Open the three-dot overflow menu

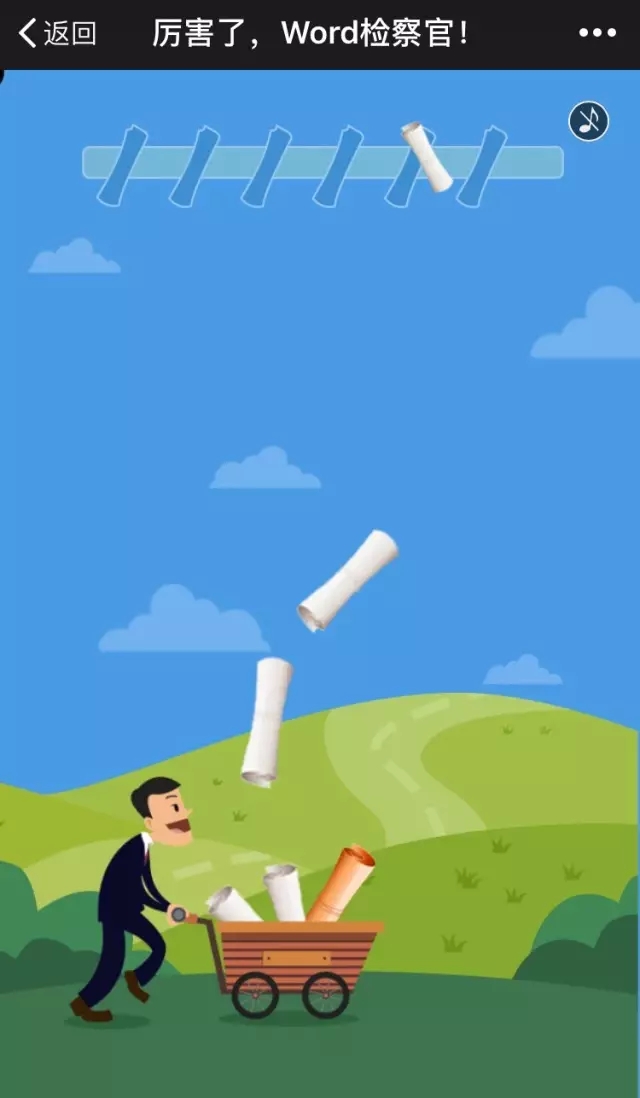click(597, 33)
